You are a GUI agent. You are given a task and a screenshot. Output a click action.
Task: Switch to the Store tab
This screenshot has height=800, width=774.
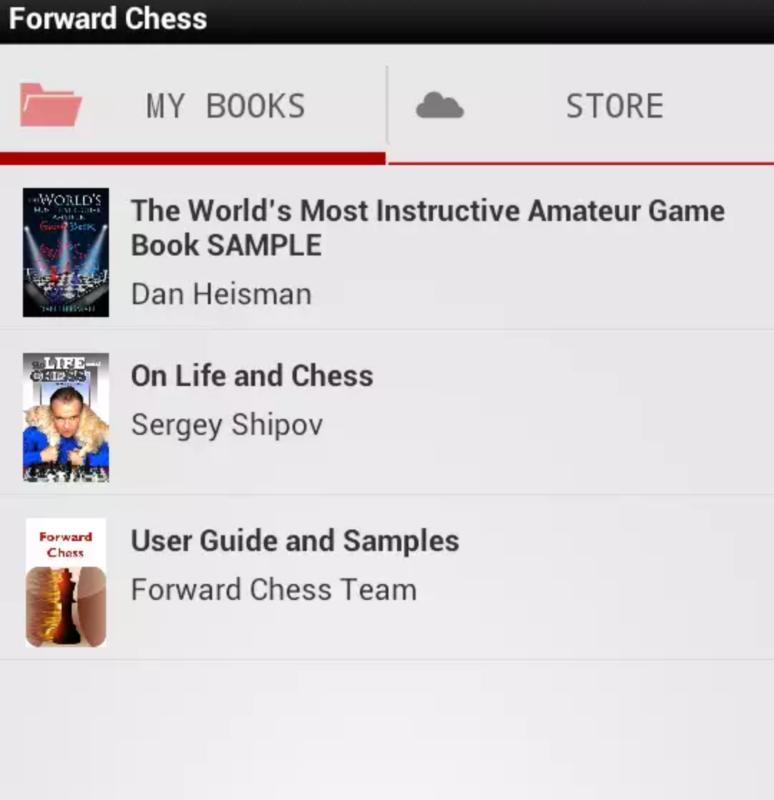click(x=581, y=105)
